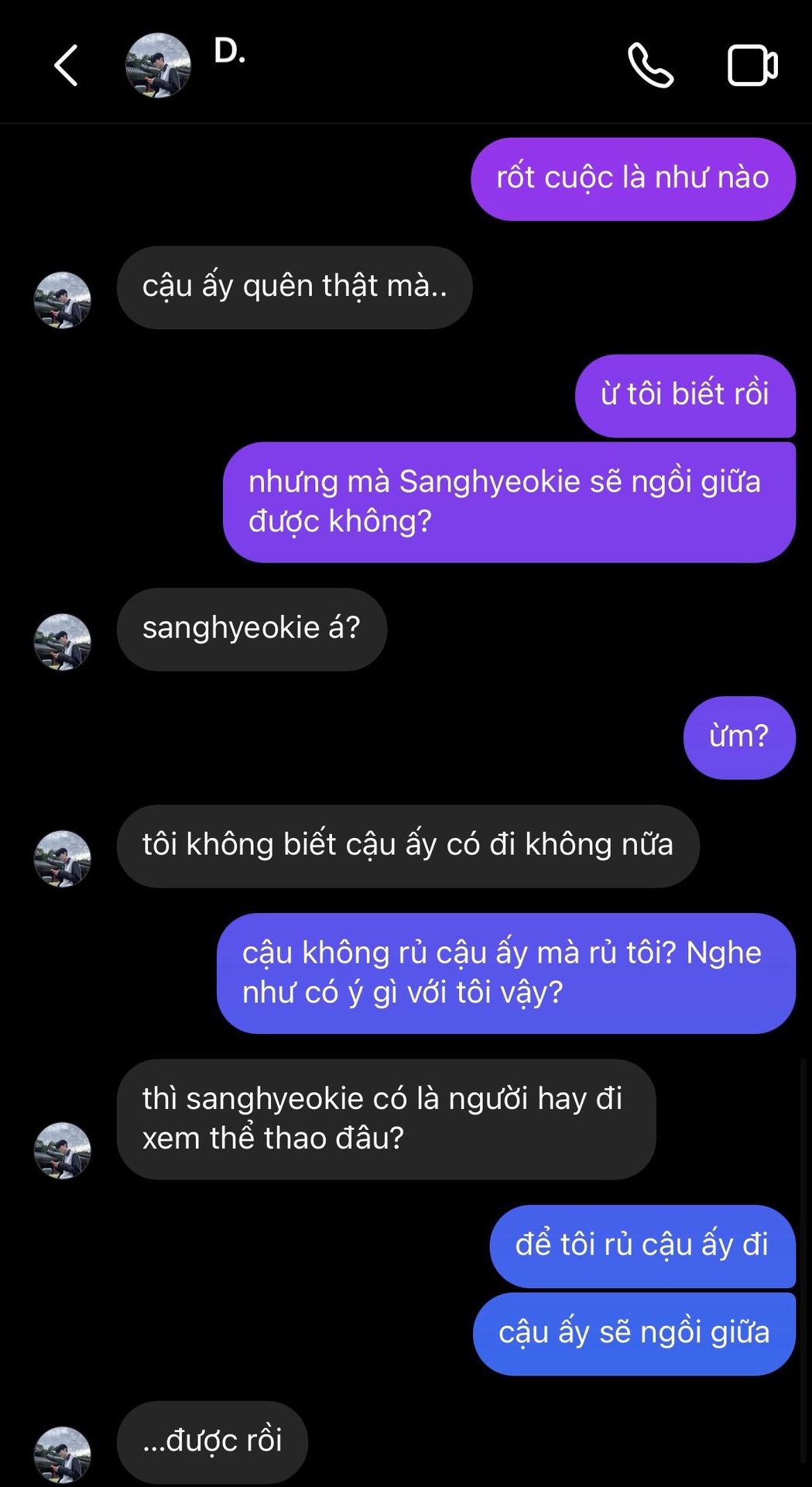Go back to the message list
This screenshot has height=1487, width=812.
[67, 65]
